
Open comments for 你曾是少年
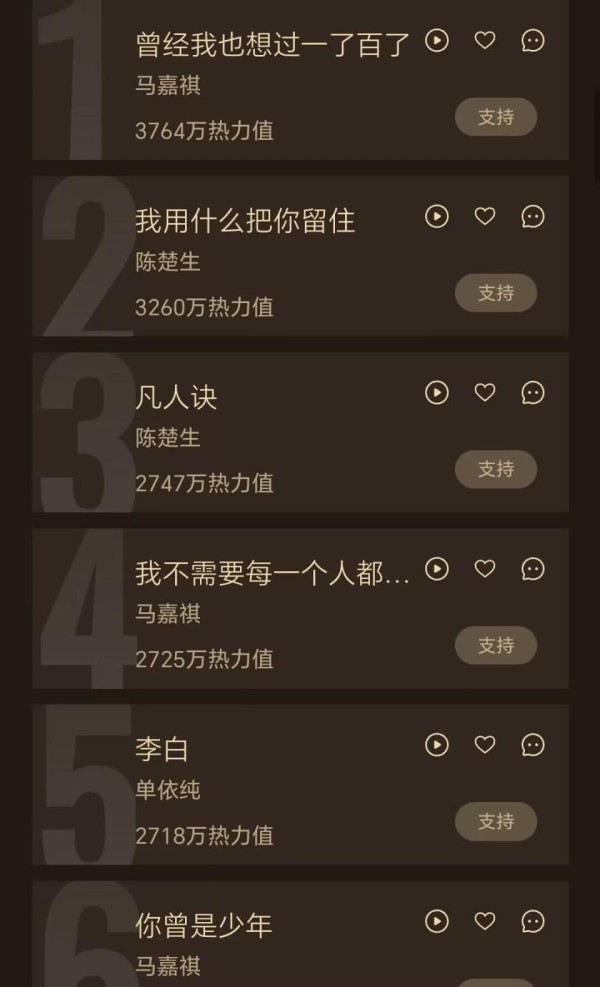533,921
